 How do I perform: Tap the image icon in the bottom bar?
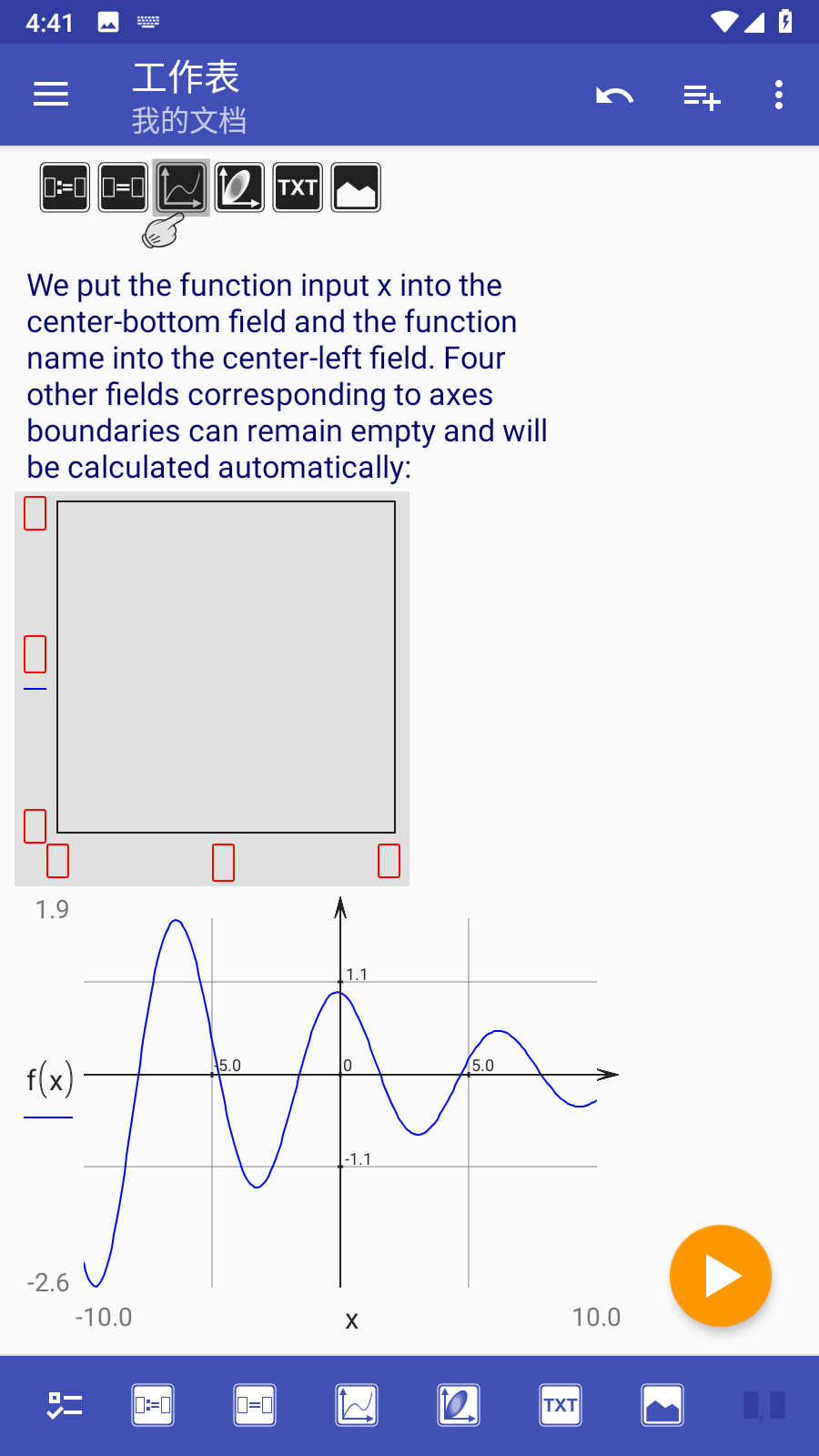(x=662, y=1404)
